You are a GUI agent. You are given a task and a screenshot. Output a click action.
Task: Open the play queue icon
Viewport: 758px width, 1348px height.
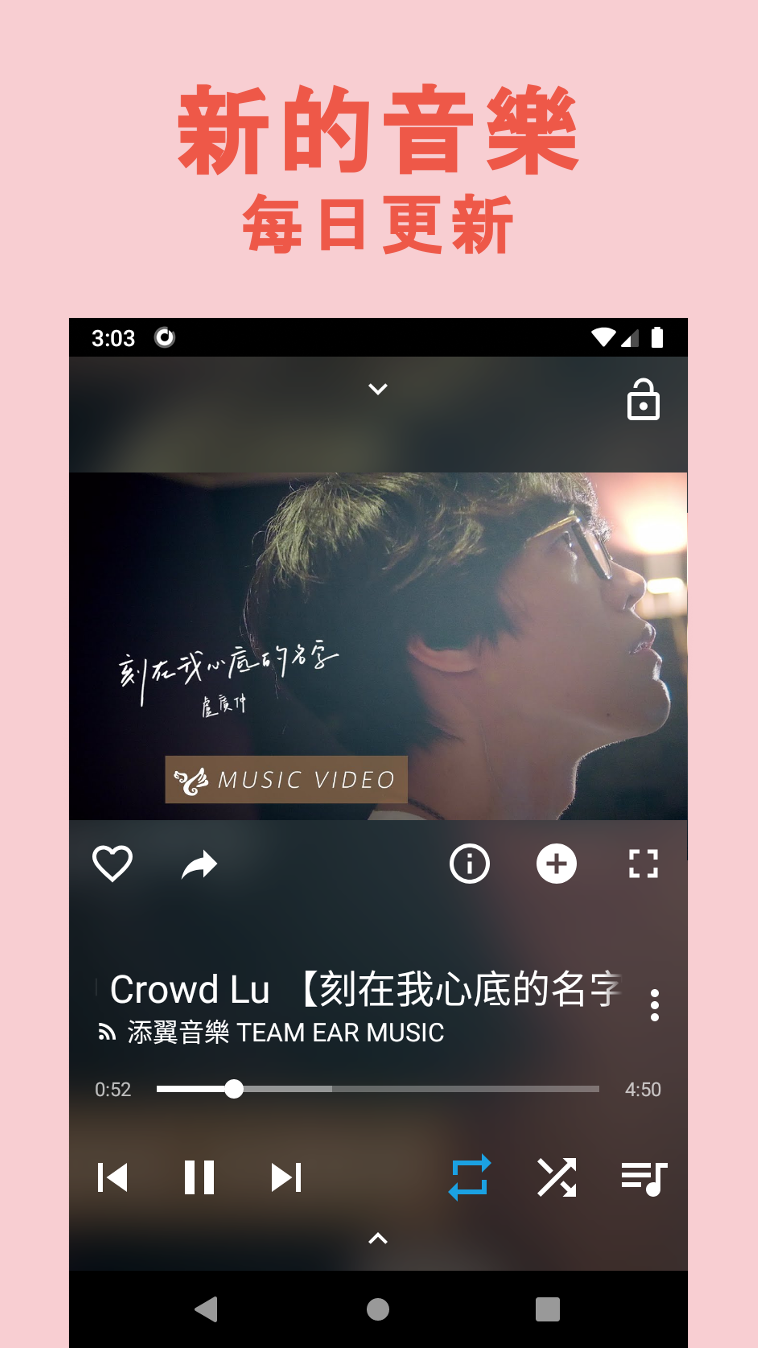click(643, 1177)
